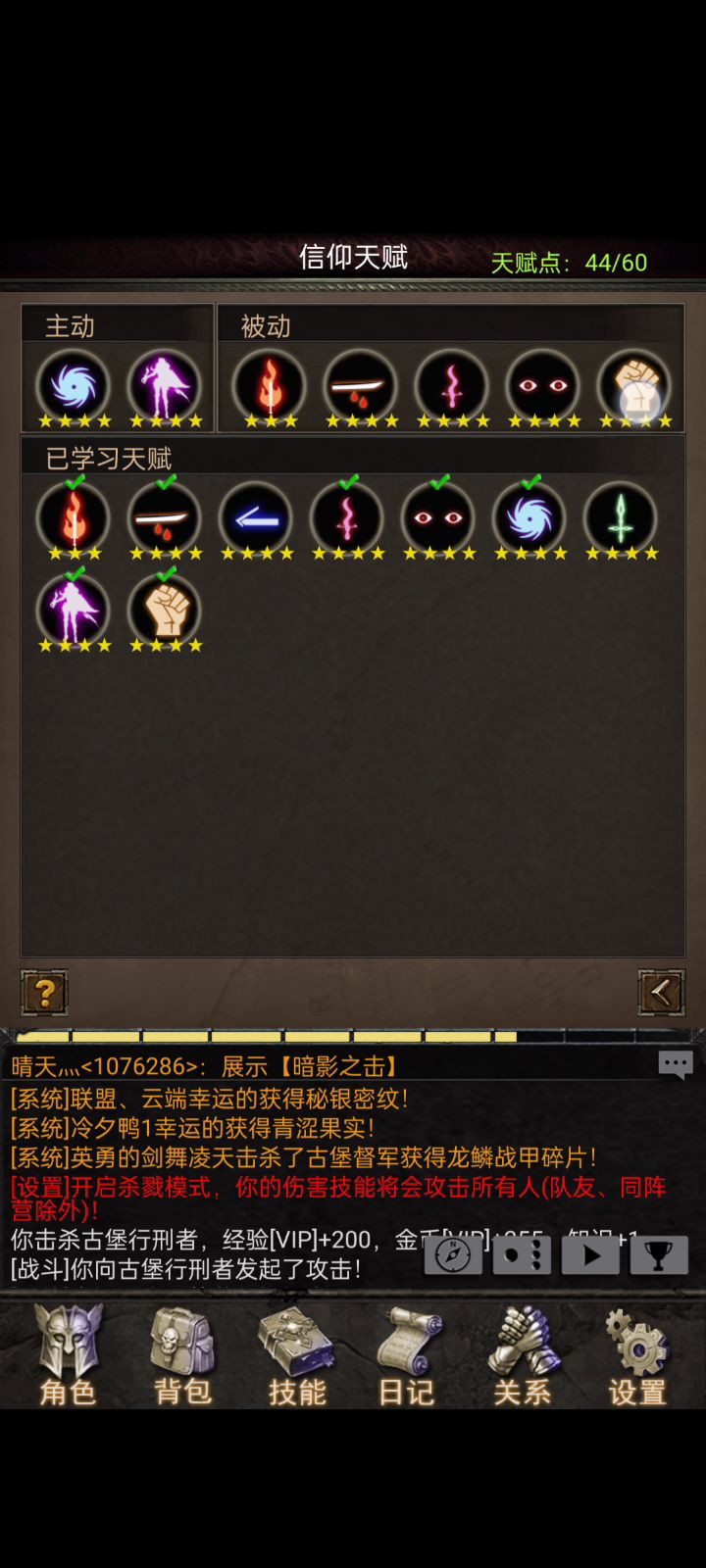Switch to the 角色 tab
This screenshot has height=1568, width=706.
click(x=68, y=1355)
